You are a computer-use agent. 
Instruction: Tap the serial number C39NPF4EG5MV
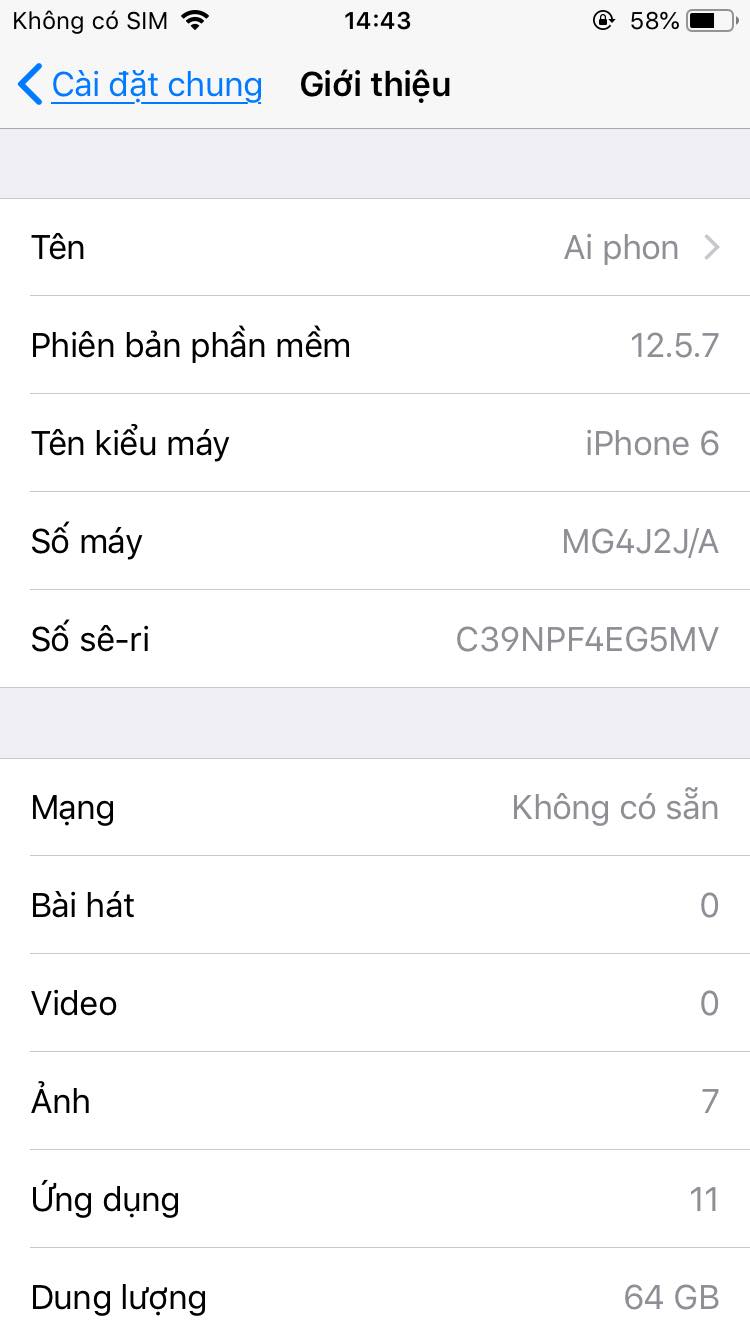(x=375, y=638)
